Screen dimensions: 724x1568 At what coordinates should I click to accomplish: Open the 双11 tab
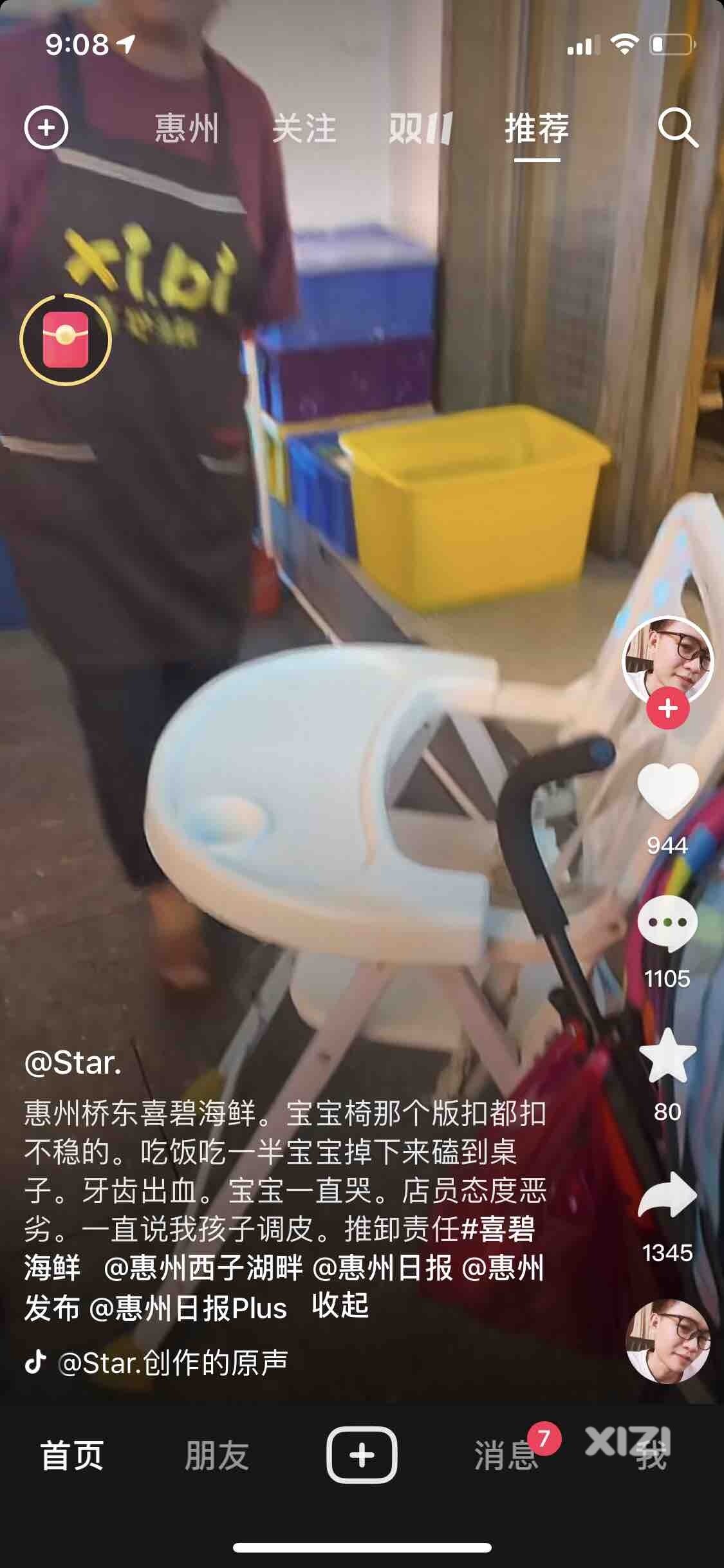[x=421, y=127]
